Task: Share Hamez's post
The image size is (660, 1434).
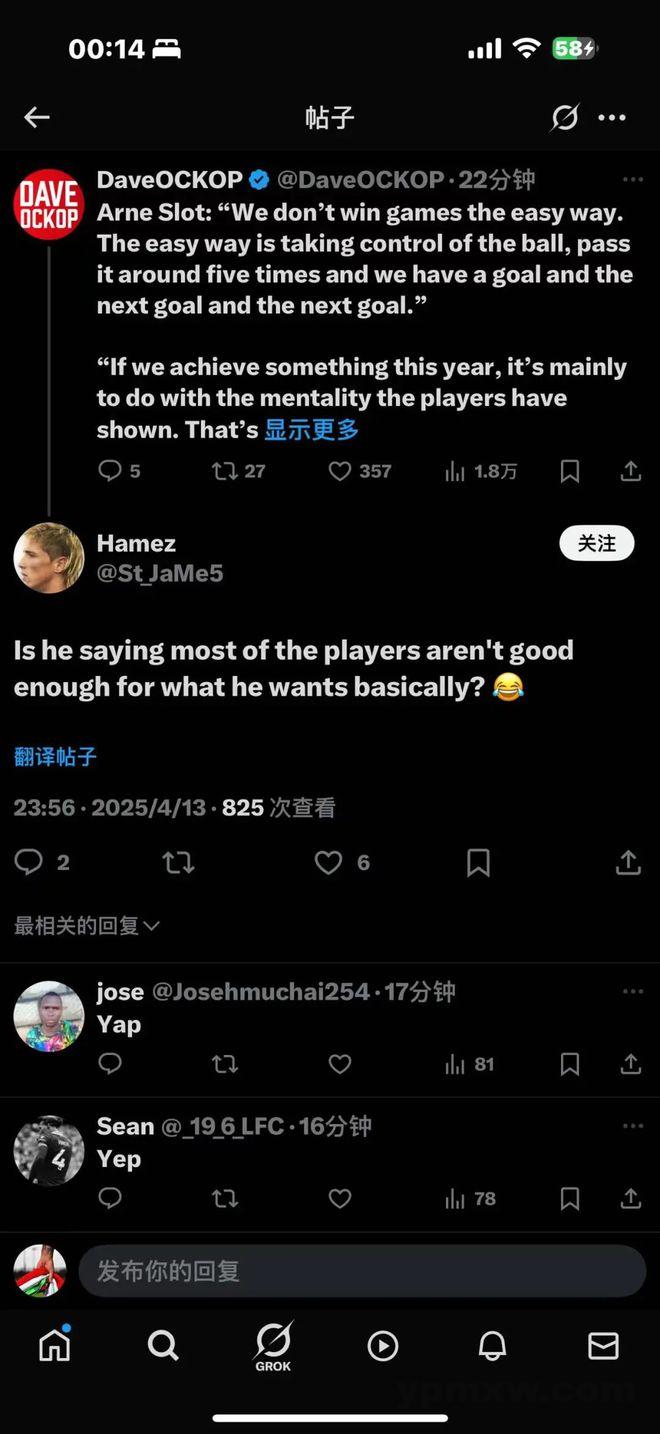Action: pyautogui.click(x=628, y=862)
